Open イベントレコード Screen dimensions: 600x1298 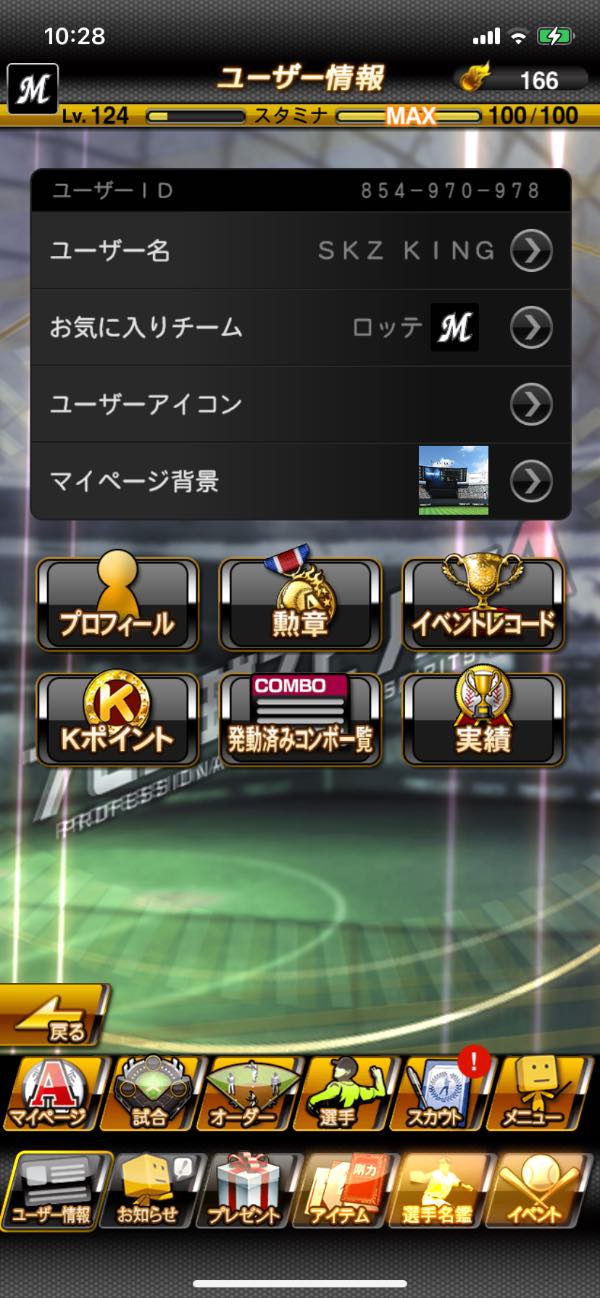[483, 606]
